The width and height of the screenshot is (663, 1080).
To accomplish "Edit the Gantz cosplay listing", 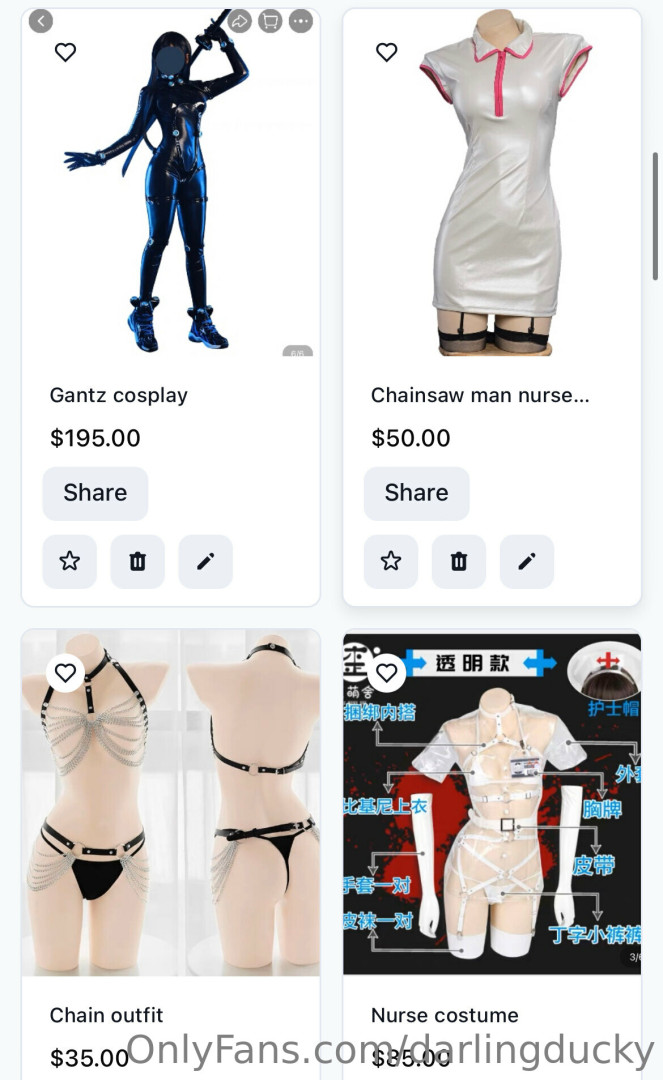I will tap(205, 561).
